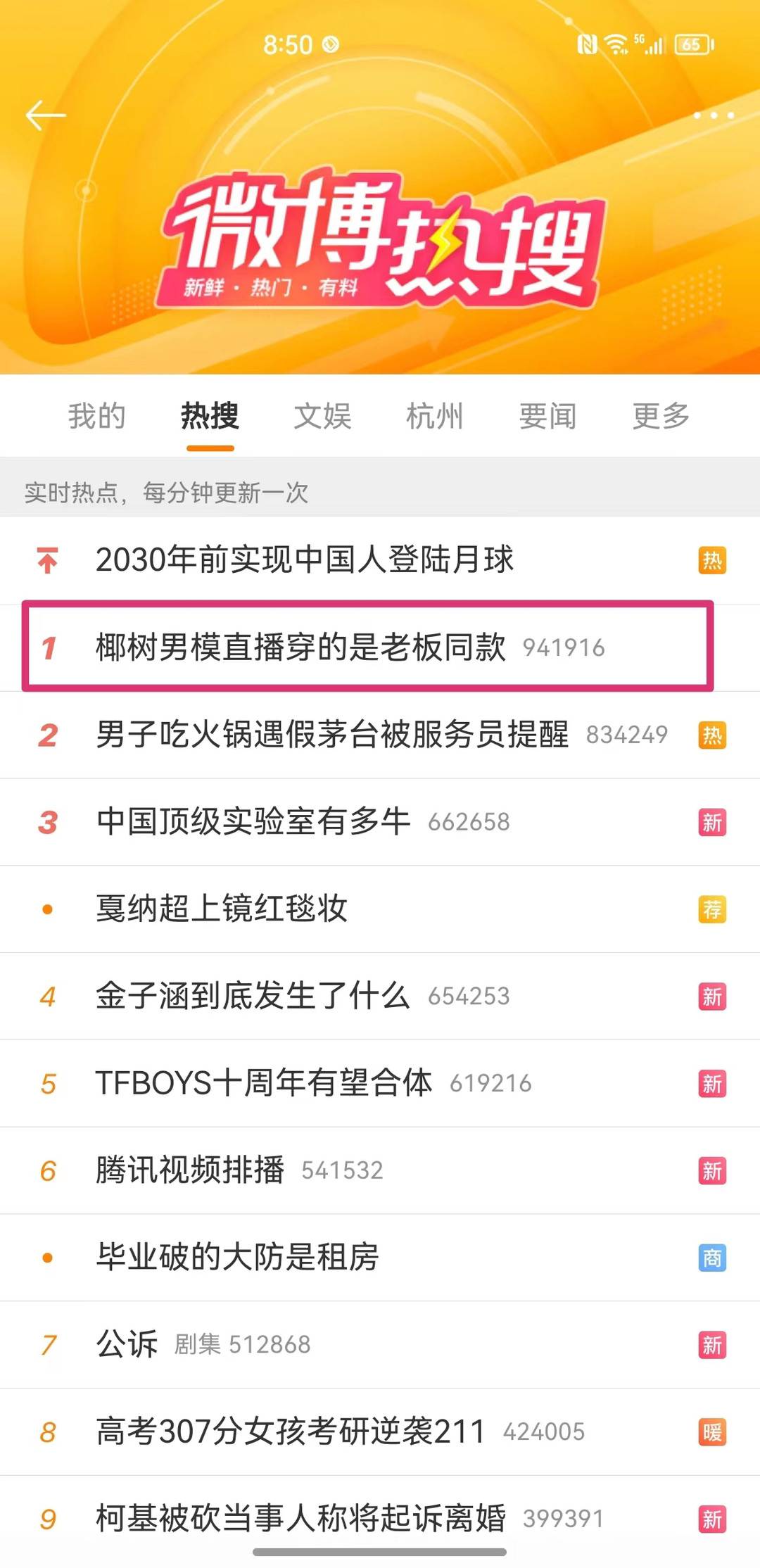This screenshot has height=1568, width=760.
Task: Go back with the arrow icon
Action: 46,115
